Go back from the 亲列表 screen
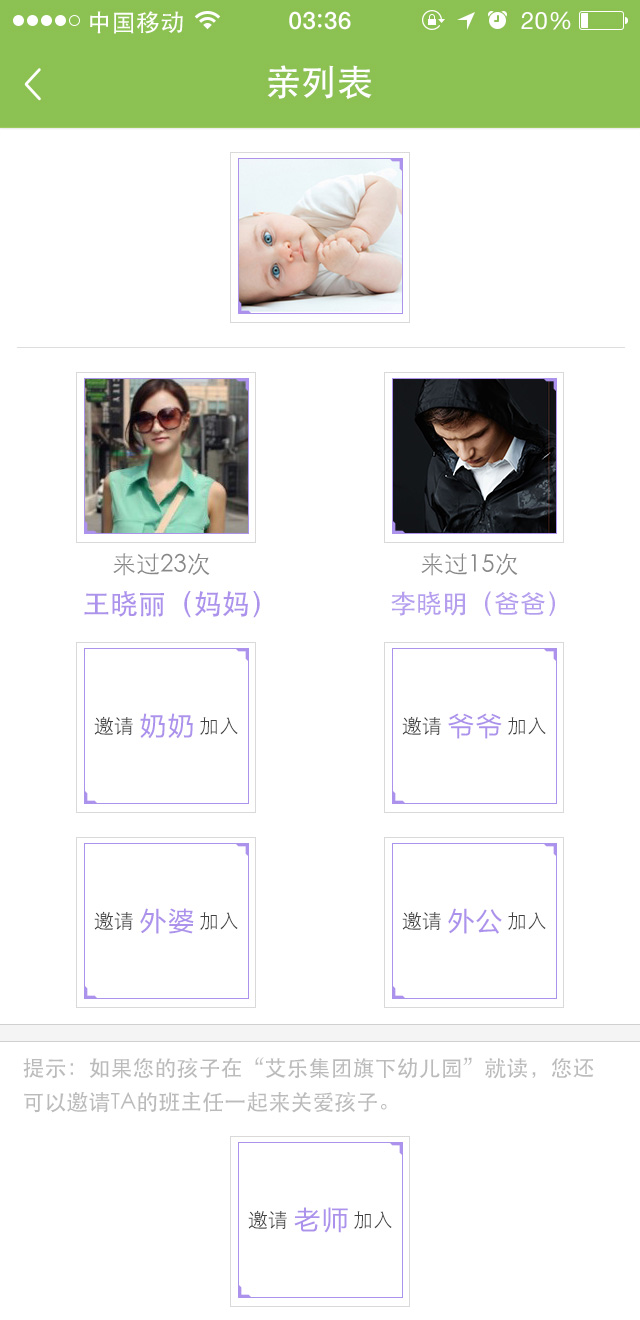The height and width of the screenshot is (1320, 640). click(x=33, y=84)
